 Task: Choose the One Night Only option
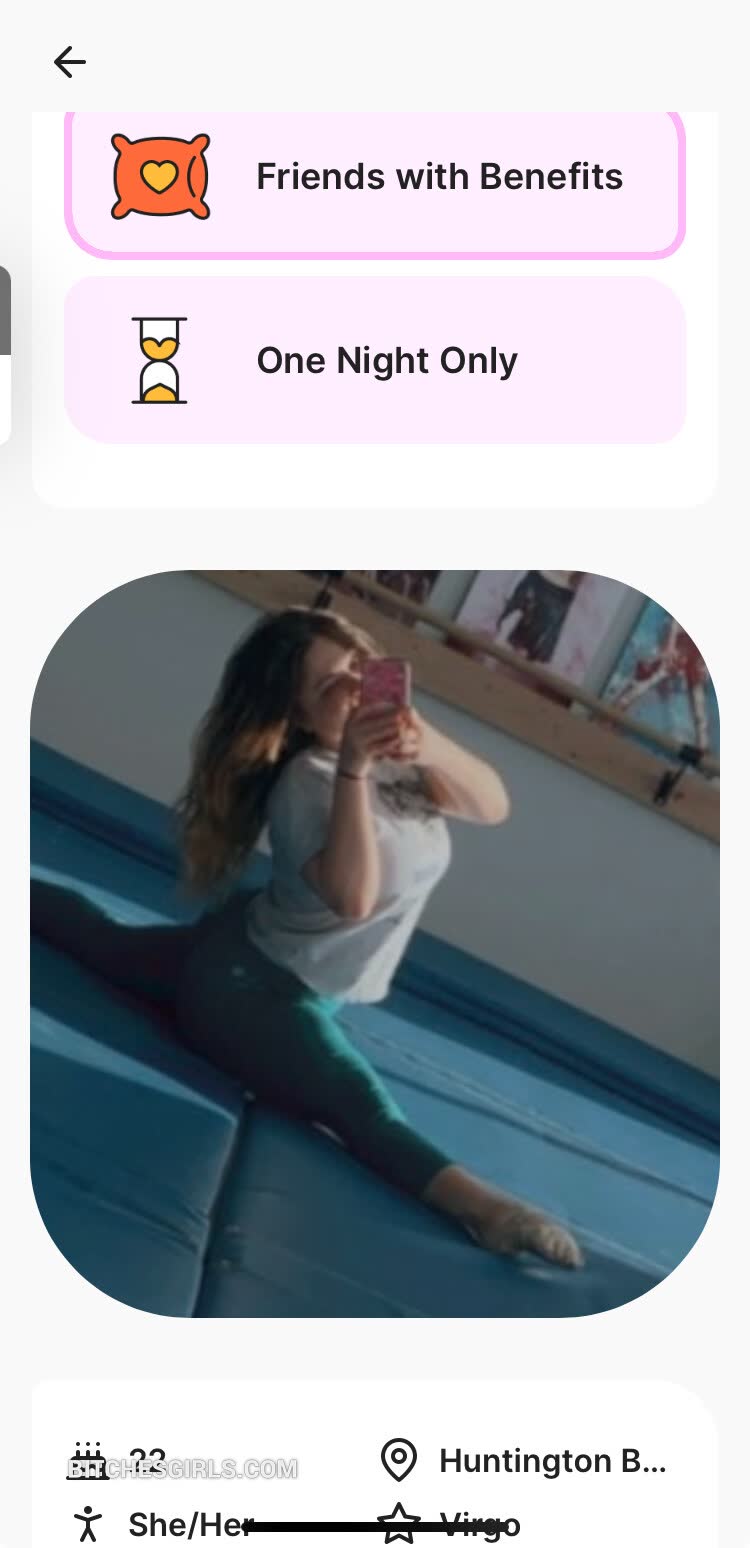tap(375, 360)
